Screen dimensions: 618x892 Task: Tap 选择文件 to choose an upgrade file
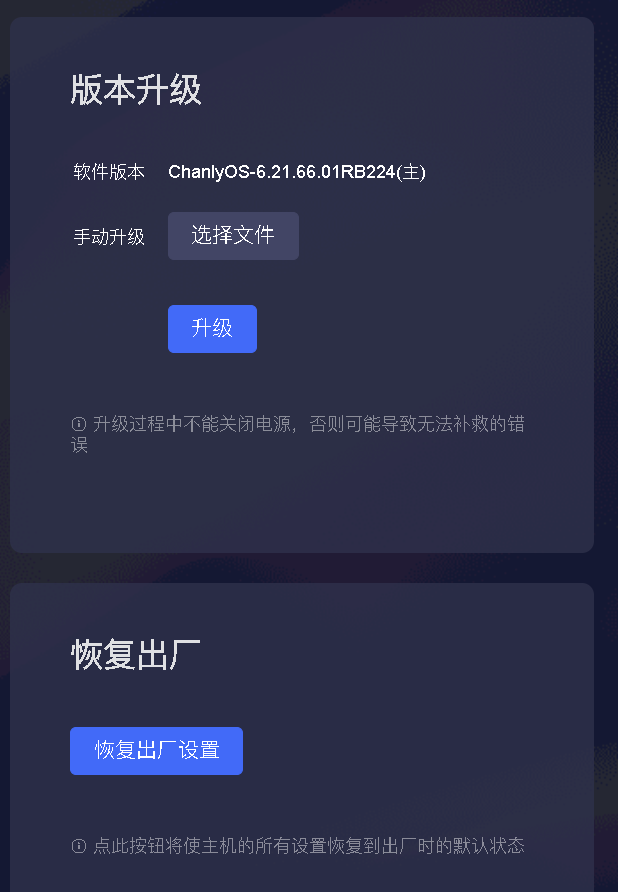click(233, 236)
